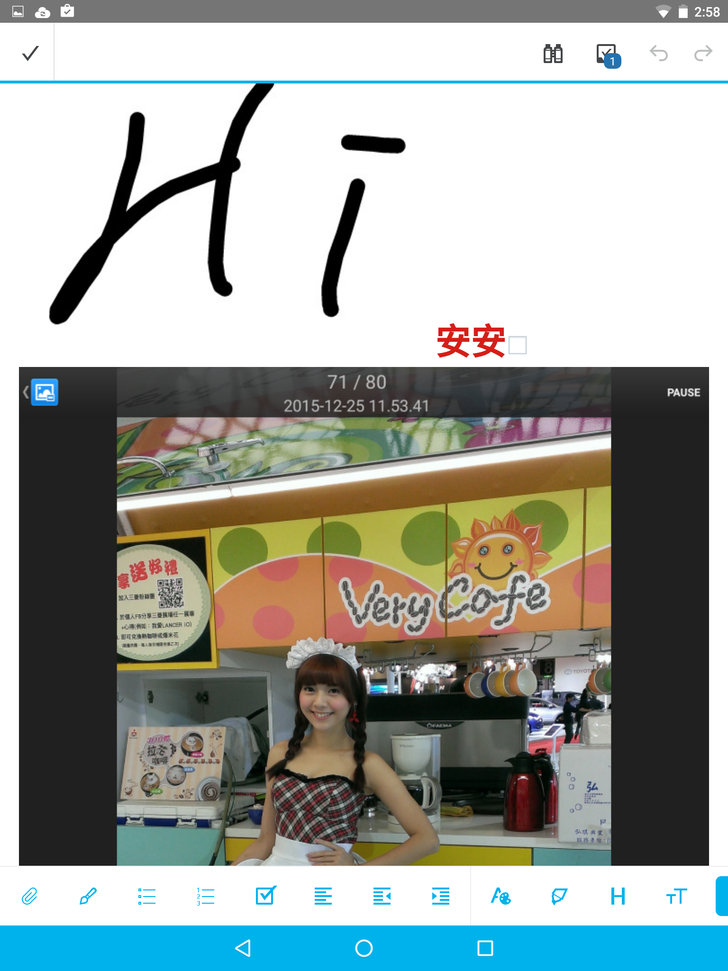Image resolution: width=728 pixels, height=971 pixels.
Task: Open the checklist icon with badge 1
Action: [607, 55]
